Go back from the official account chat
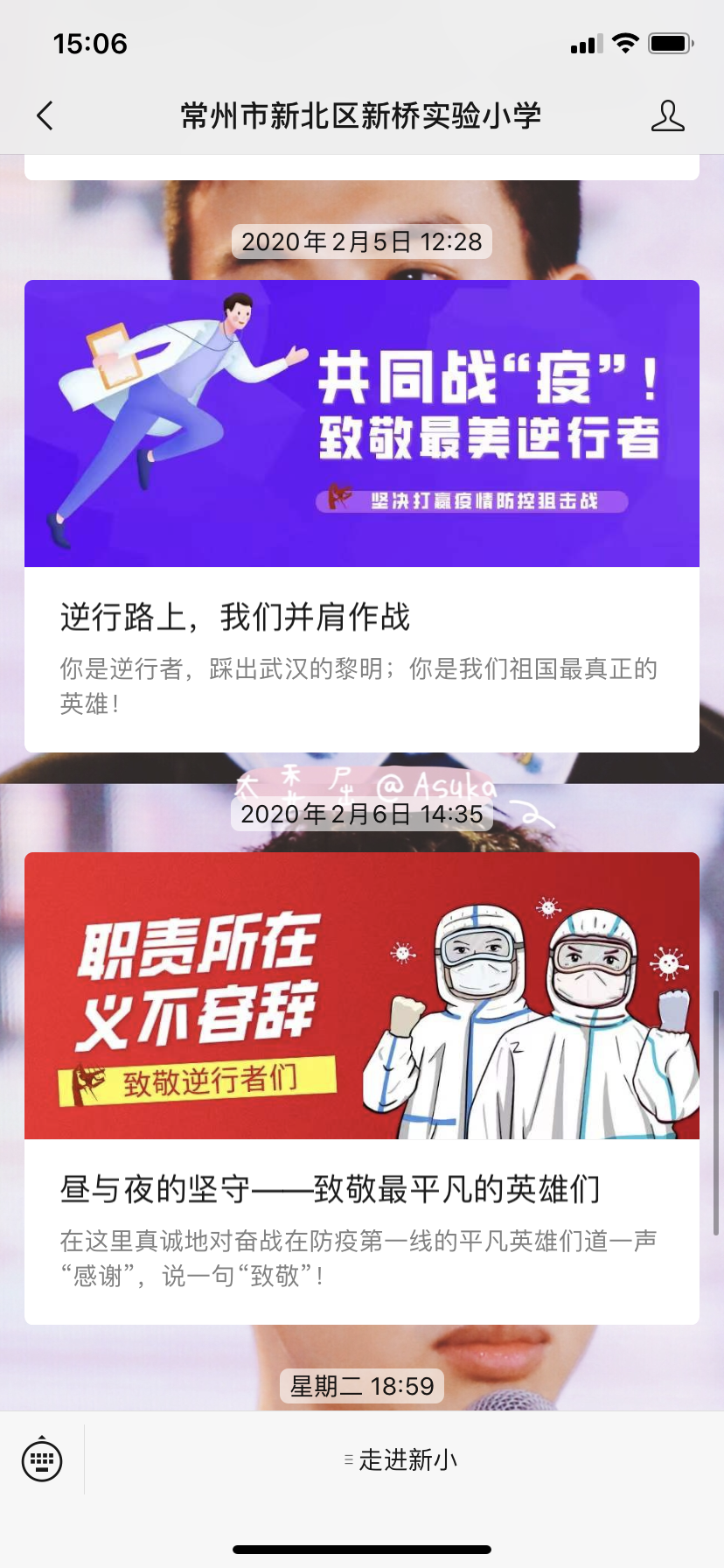Image resolution: width=724 pixels, height=1568 pixels. (45, 115)
